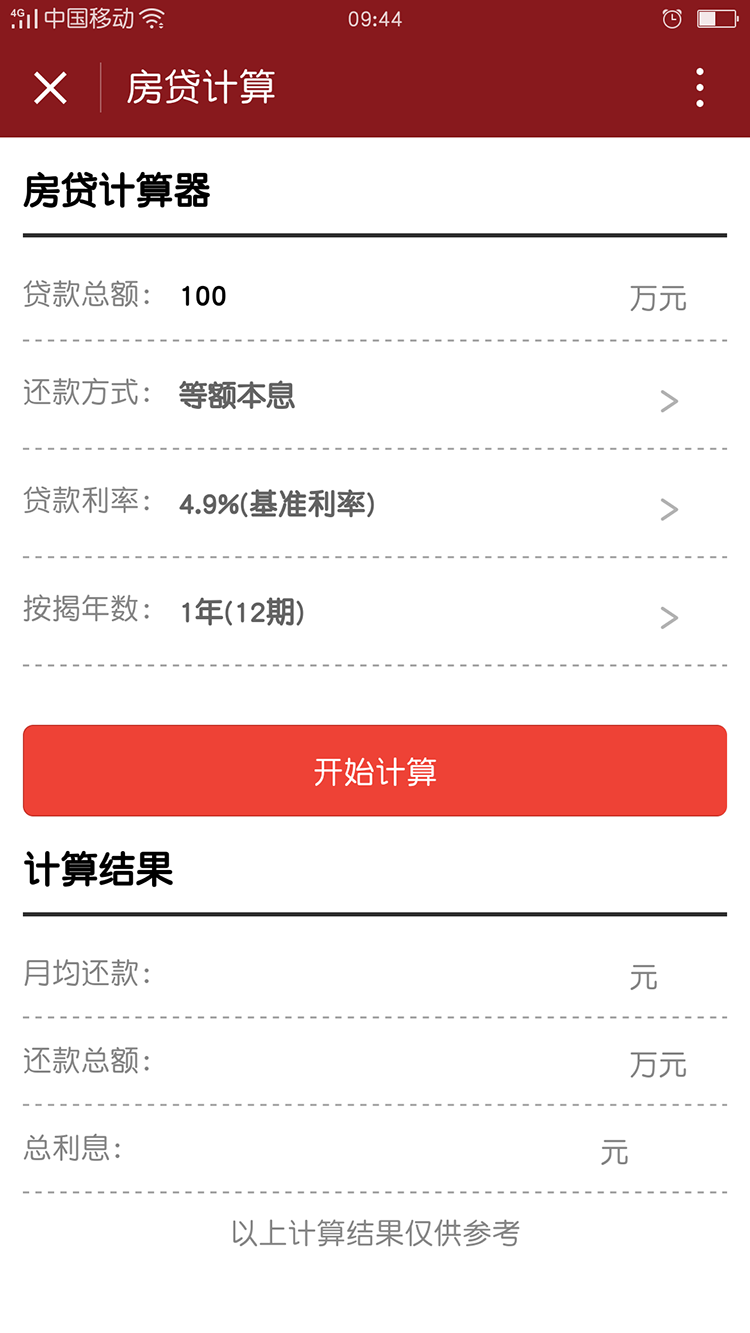Open the three-dot overflow menu
Viewport: 750px width, 1333px height.
pyautogui.click(x=700, y=88)
